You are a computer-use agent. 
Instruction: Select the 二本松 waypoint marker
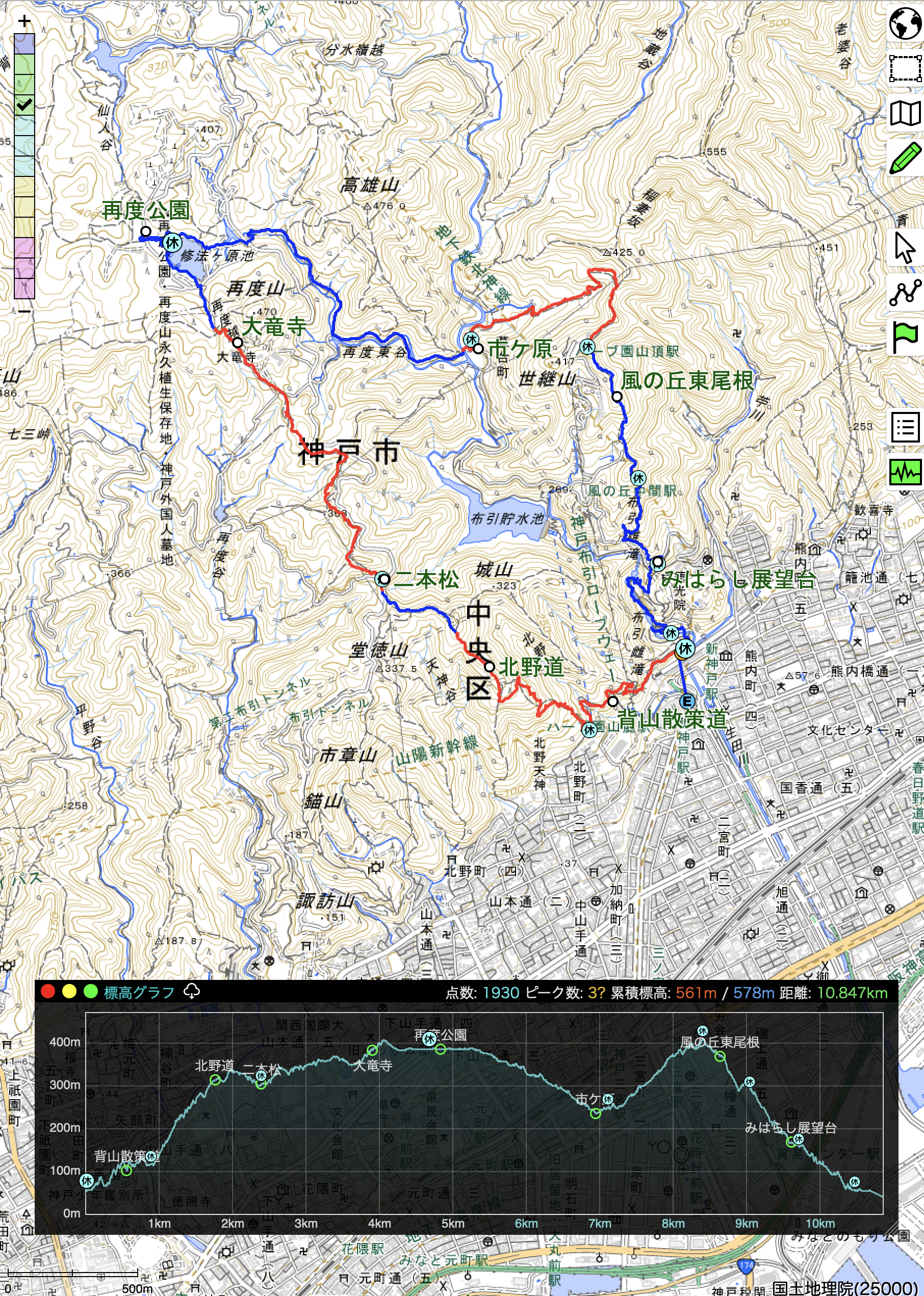384,579
